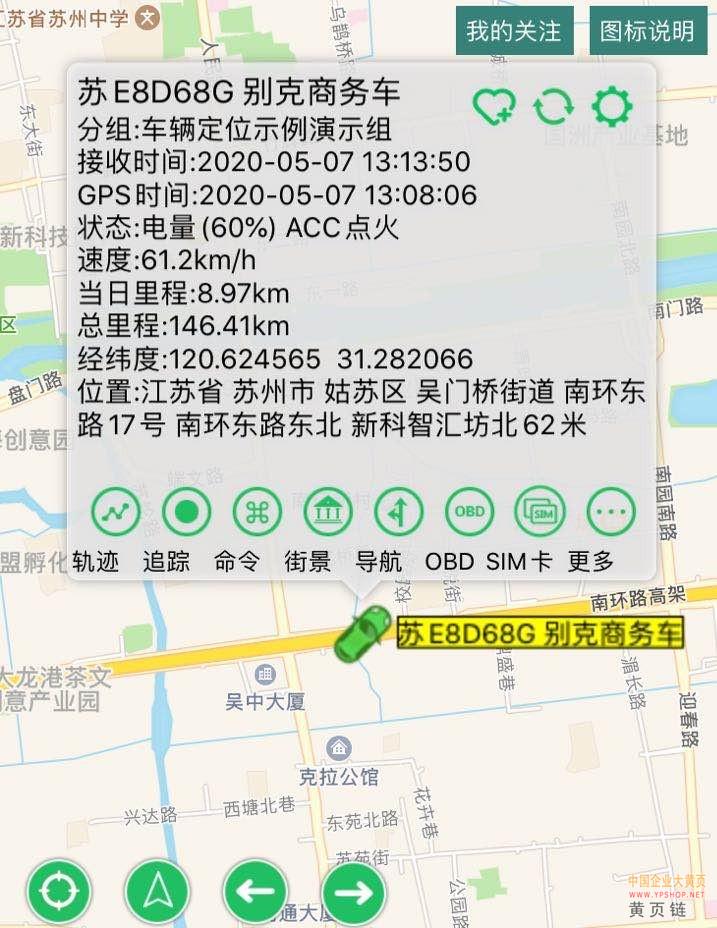View 轨迹 track history

(116, 512)
